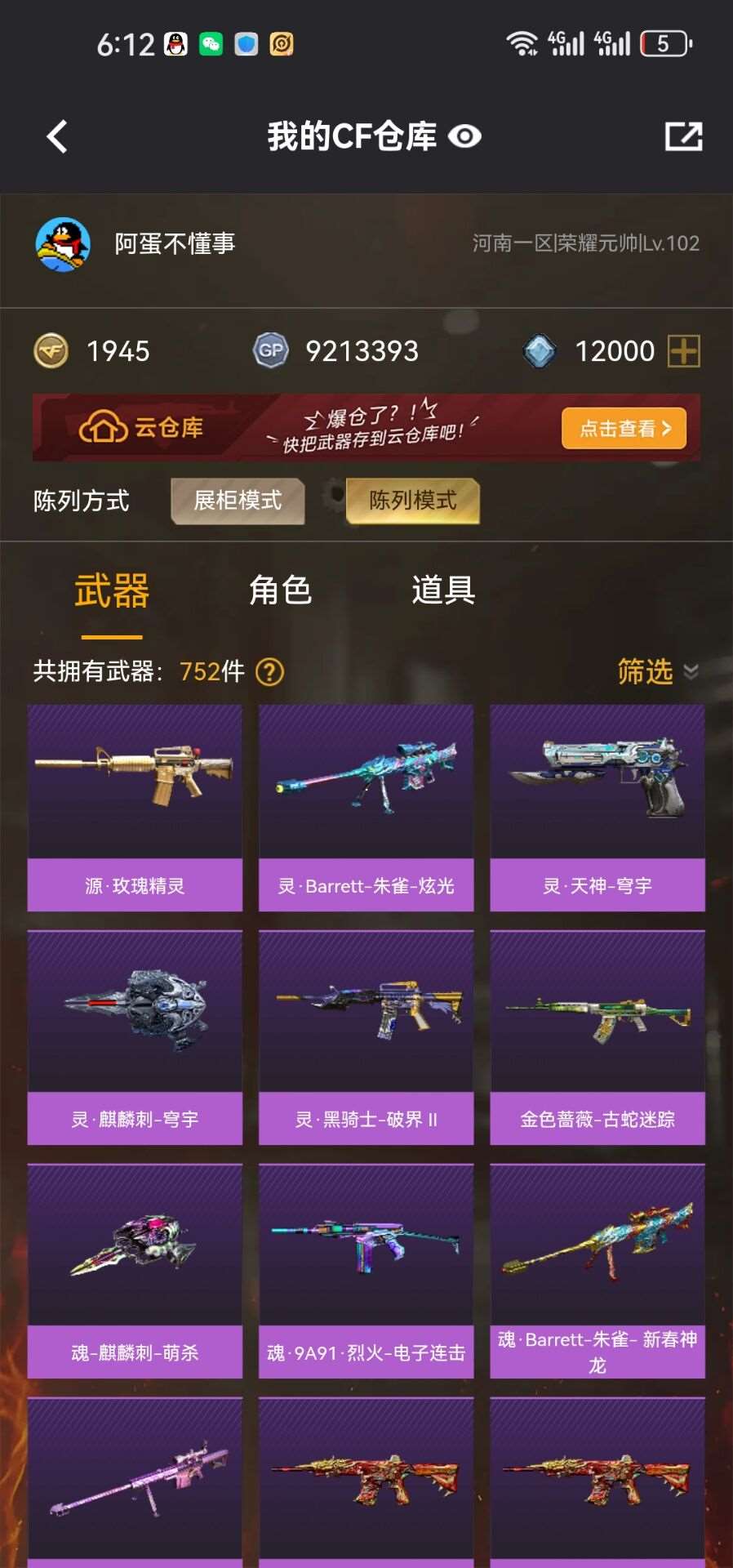Add diamonds with the plus icon
The height and width of the screenshot is (1568, 733).
click(x=683, y=352)
